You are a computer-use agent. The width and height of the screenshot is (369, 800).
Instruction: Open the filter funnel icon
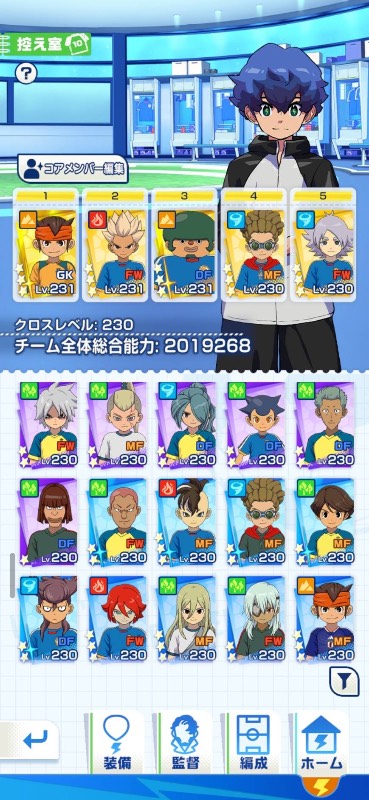click(x=343, y=682)
